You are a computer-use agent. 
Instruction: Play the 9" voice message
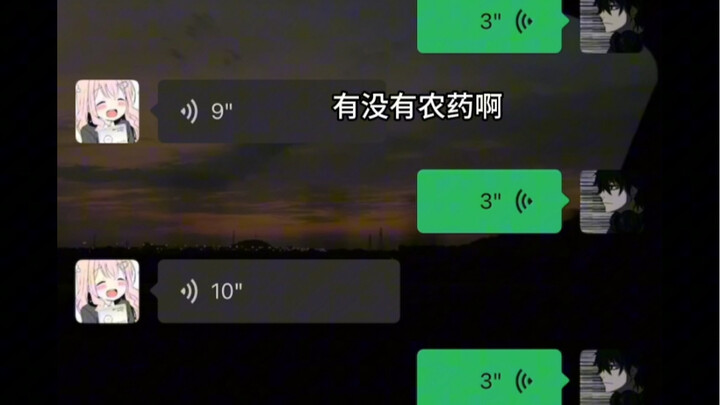(240, 111)
